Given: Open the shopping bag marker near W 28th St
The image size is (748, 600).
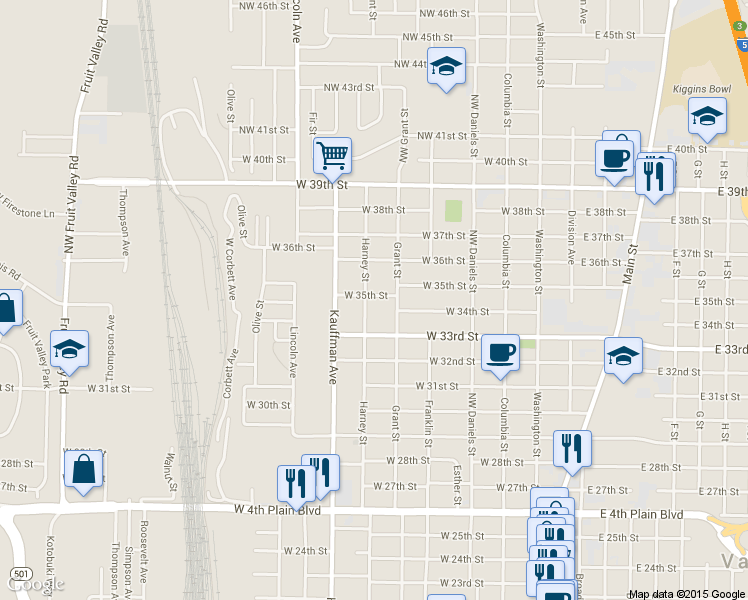Looking at the screenshot, I should (84, 469).
